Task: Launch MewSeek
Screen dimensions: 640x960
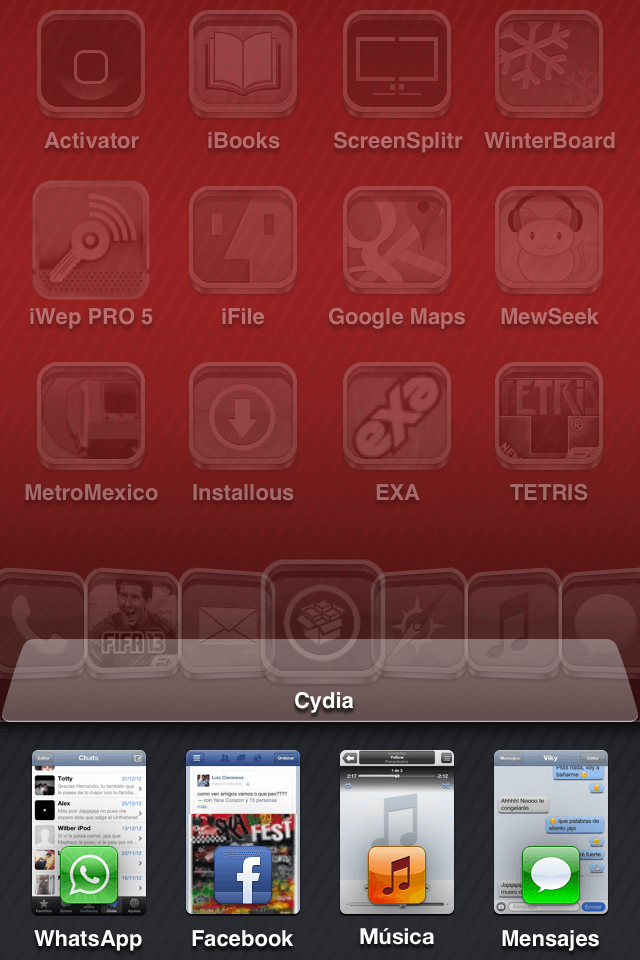Action: click(x=549, y=240)
